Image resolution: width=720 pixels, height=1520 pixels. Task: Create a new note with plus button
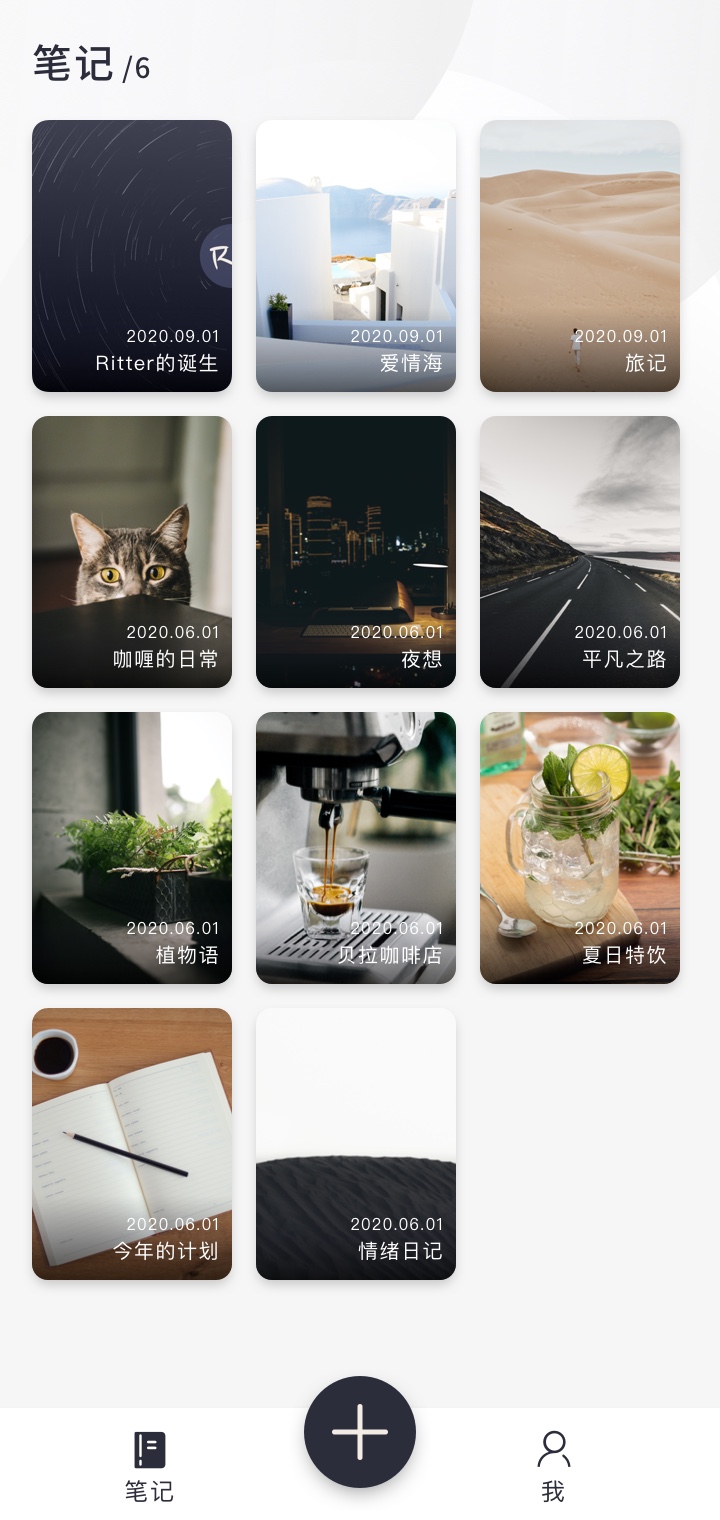(x=360, y=1431)
